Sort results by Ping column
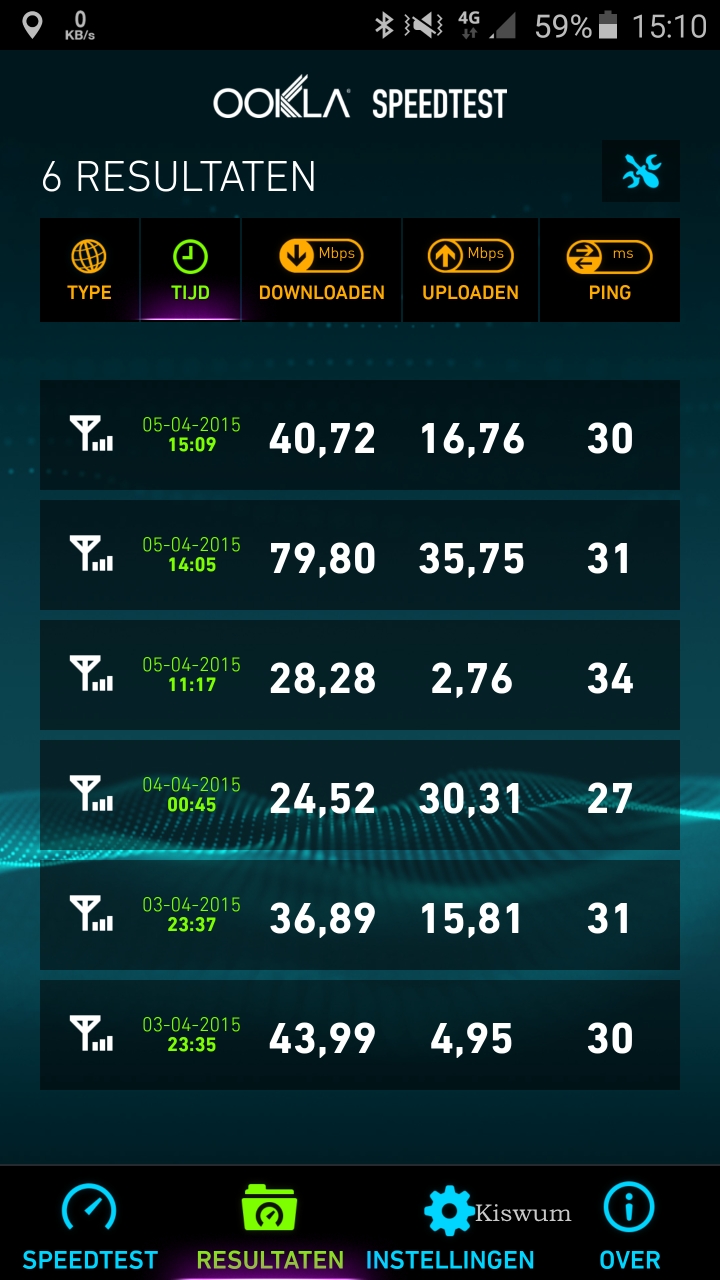This screenshot has height=1280, width=720. [610, 270]
